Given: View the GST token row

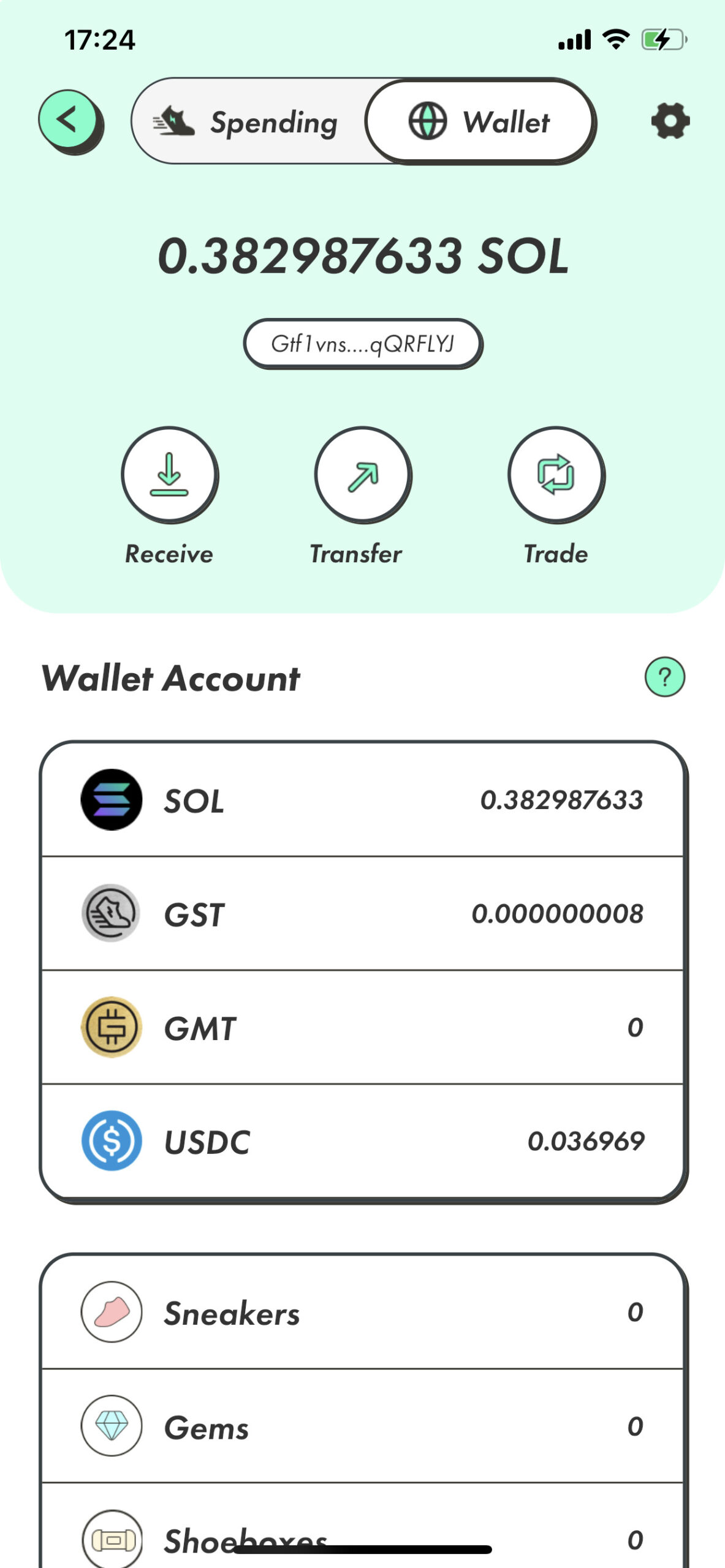Looking at the screenshot, I should click(x=363, y=914).
